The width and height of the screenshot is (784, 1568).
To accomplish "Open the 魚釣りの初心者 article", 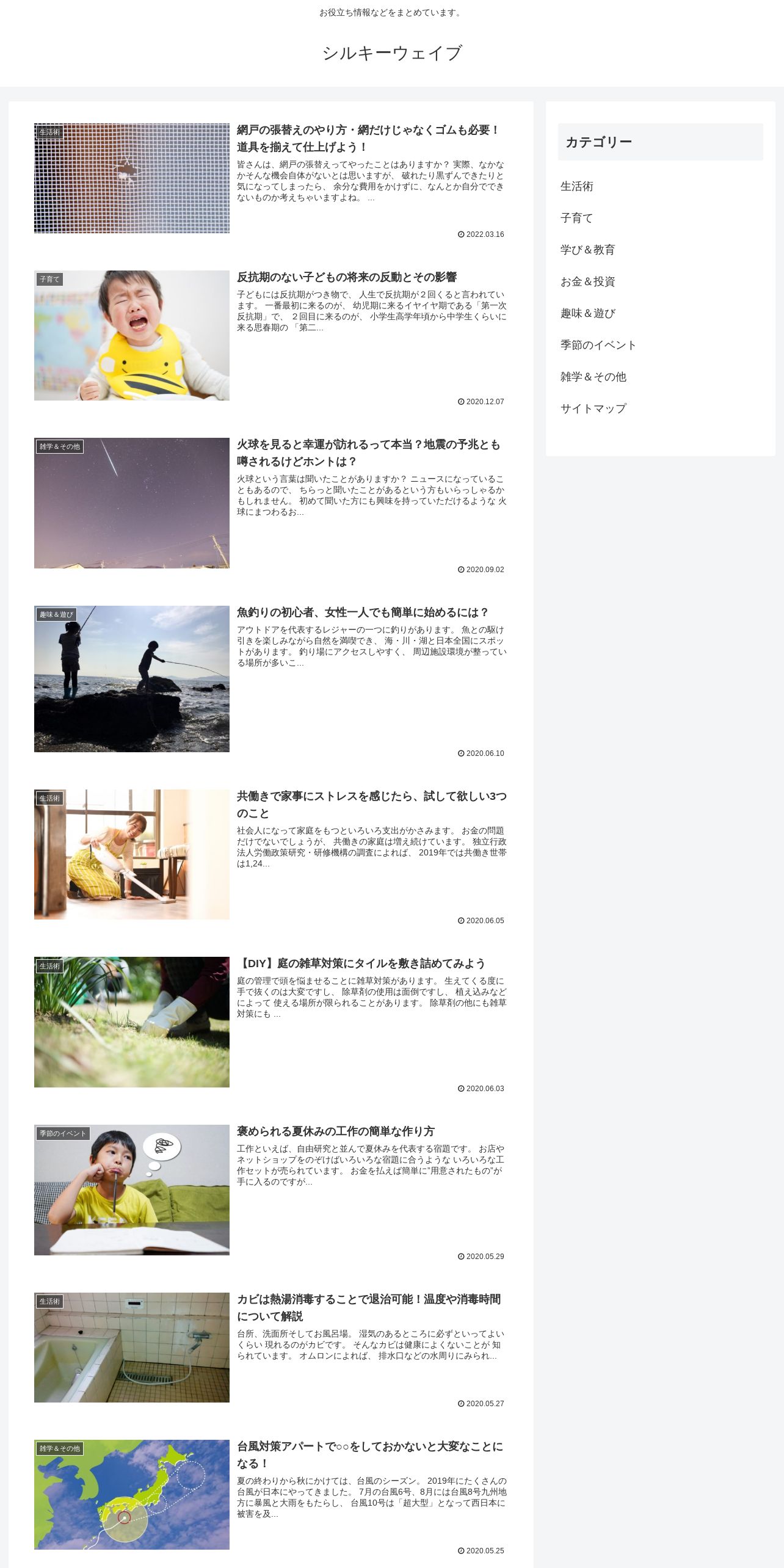I will point(363,612).
